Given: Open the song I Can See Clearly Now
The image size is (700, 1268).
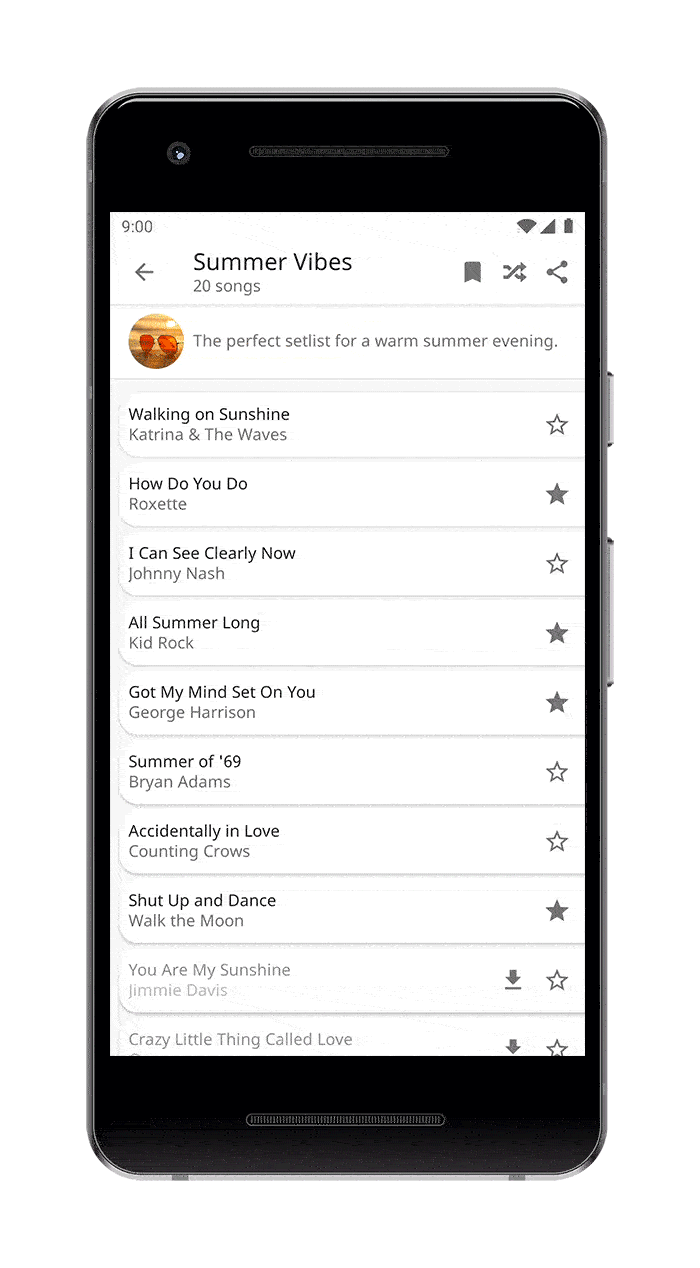Looking at the screenshot, I should (300, 563).
